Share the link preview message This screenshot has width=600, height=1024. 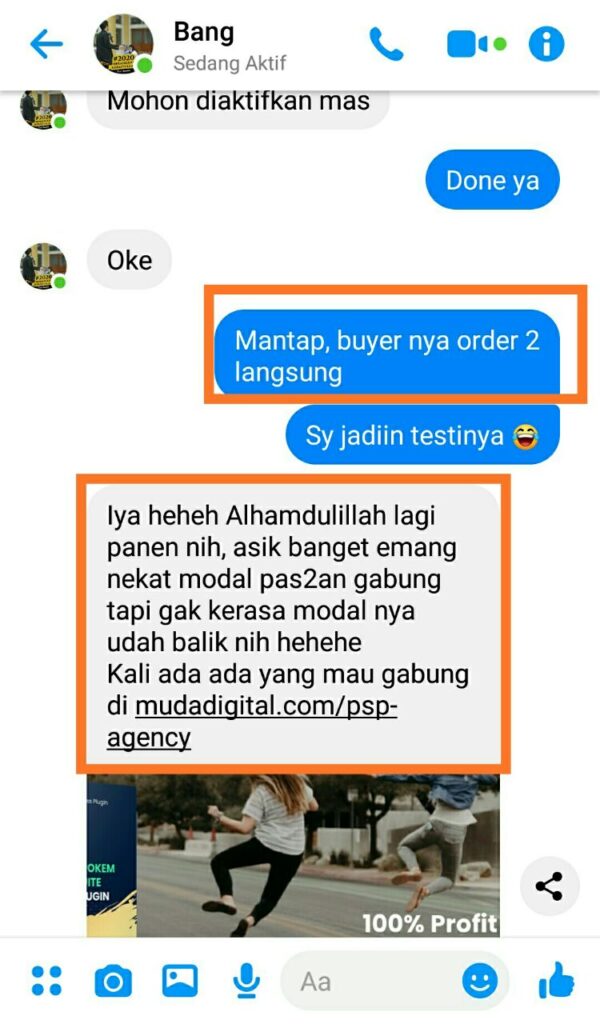549,886
